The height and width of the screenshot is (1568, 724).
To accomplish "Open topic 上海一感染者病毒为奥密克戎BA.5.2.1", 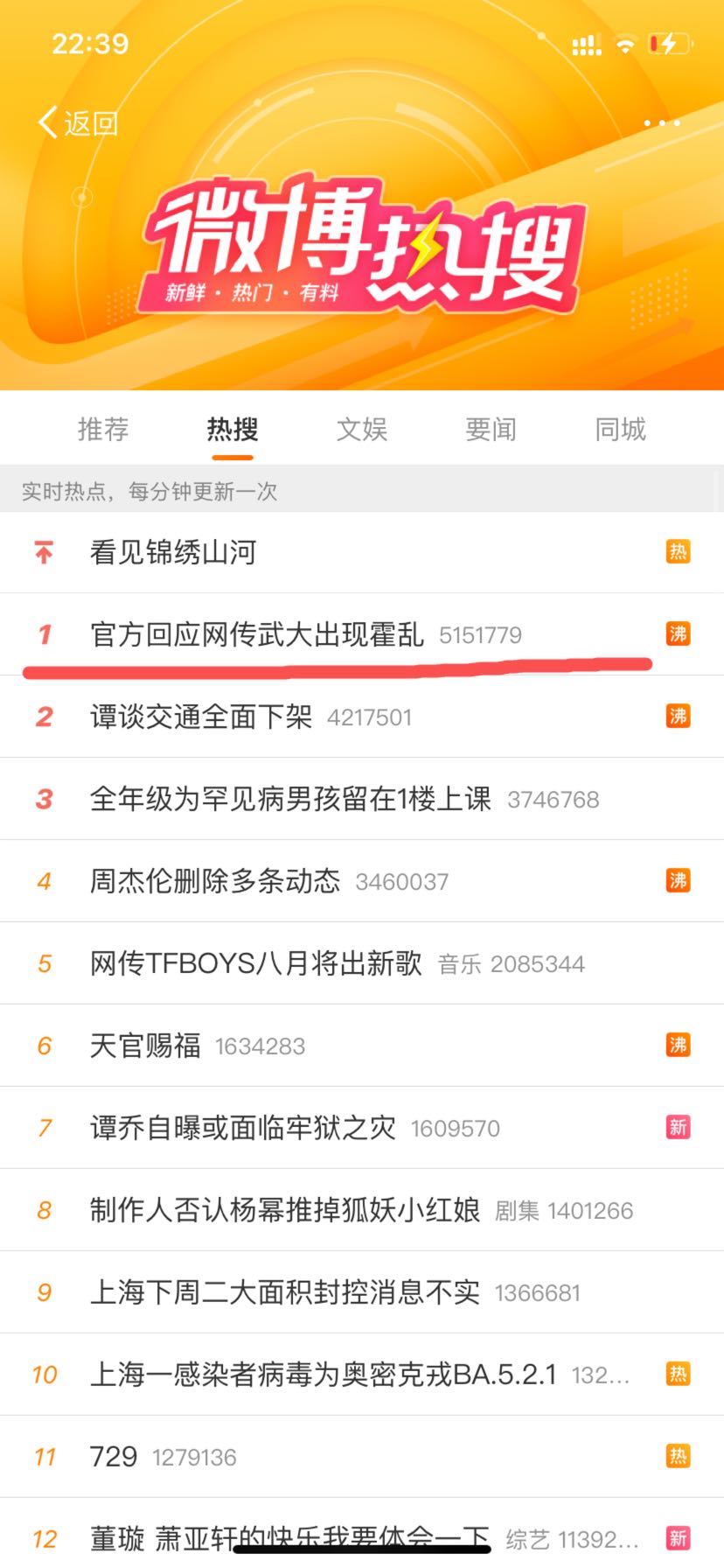I will pyautogui.click(x=362, y=1375).
